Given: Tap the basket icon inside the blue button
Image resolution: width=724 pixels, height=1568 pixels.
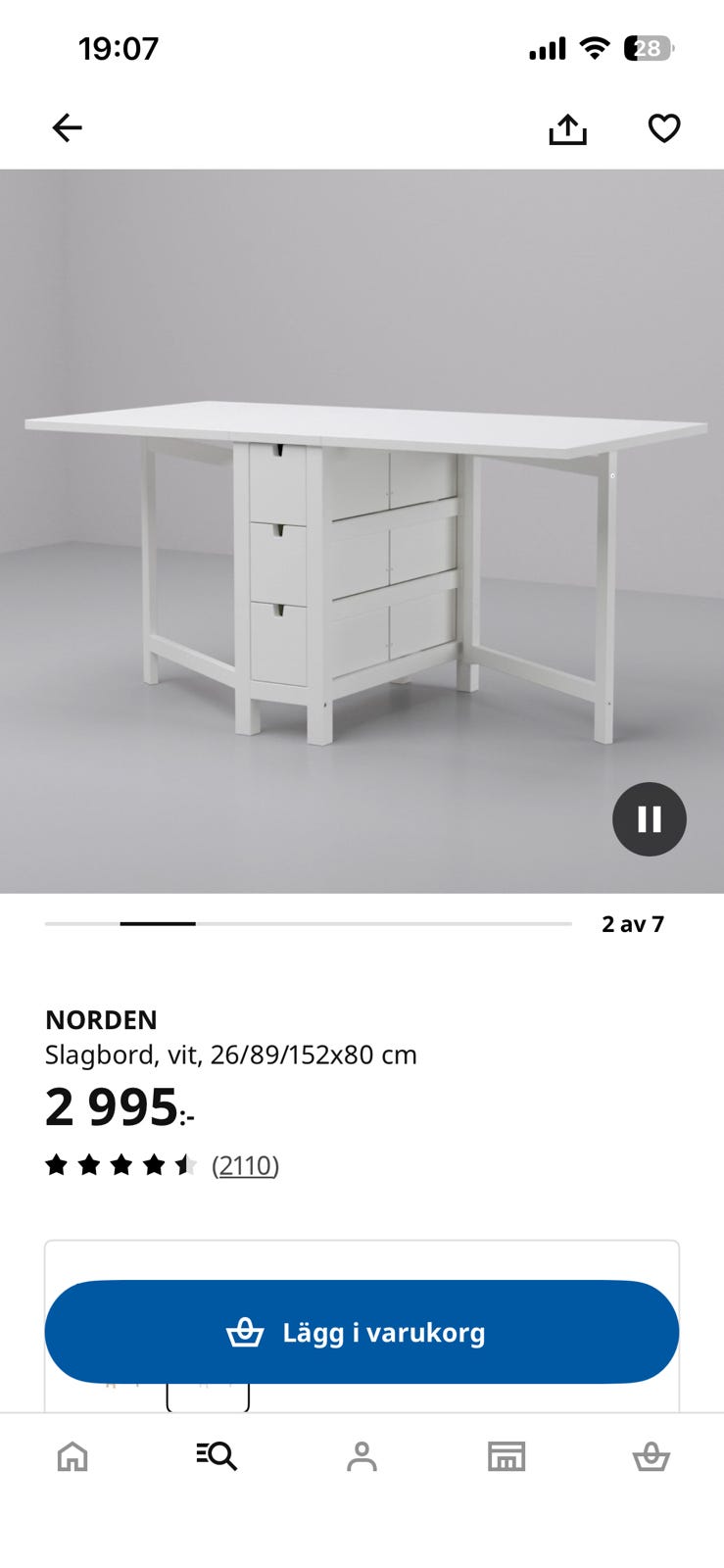Looking at the screenshot, I should 241,1333.
